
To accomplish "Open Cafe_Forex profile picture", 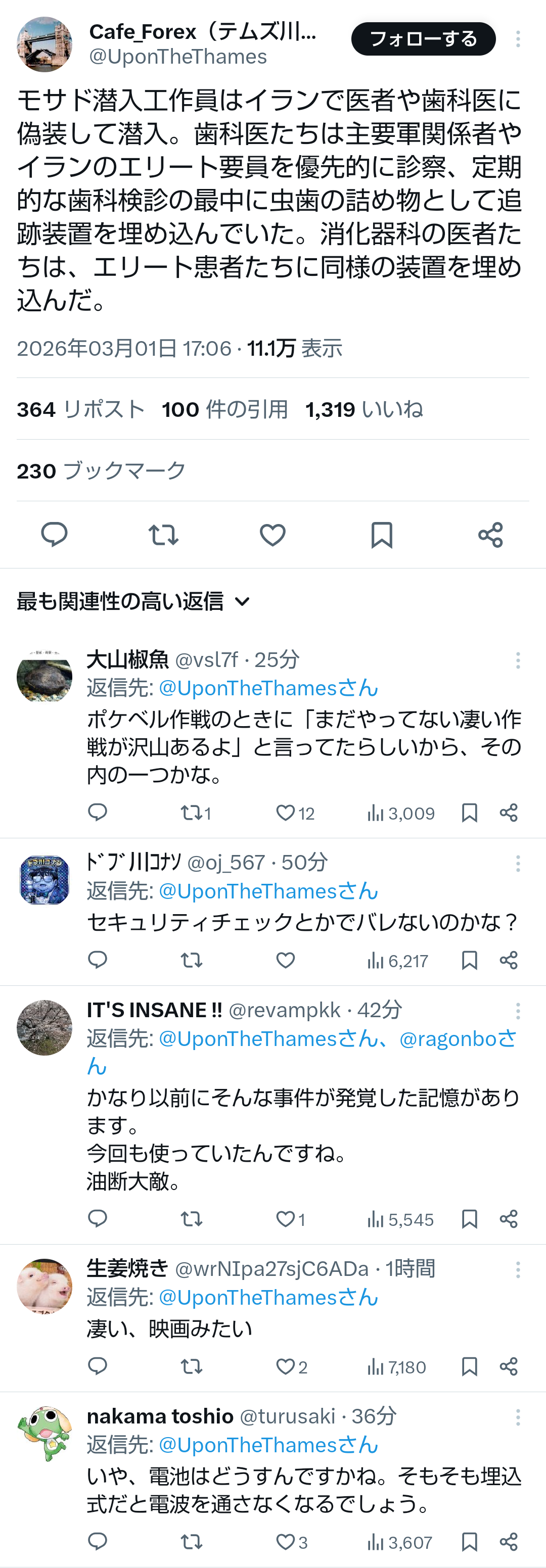I will [44, 44].
